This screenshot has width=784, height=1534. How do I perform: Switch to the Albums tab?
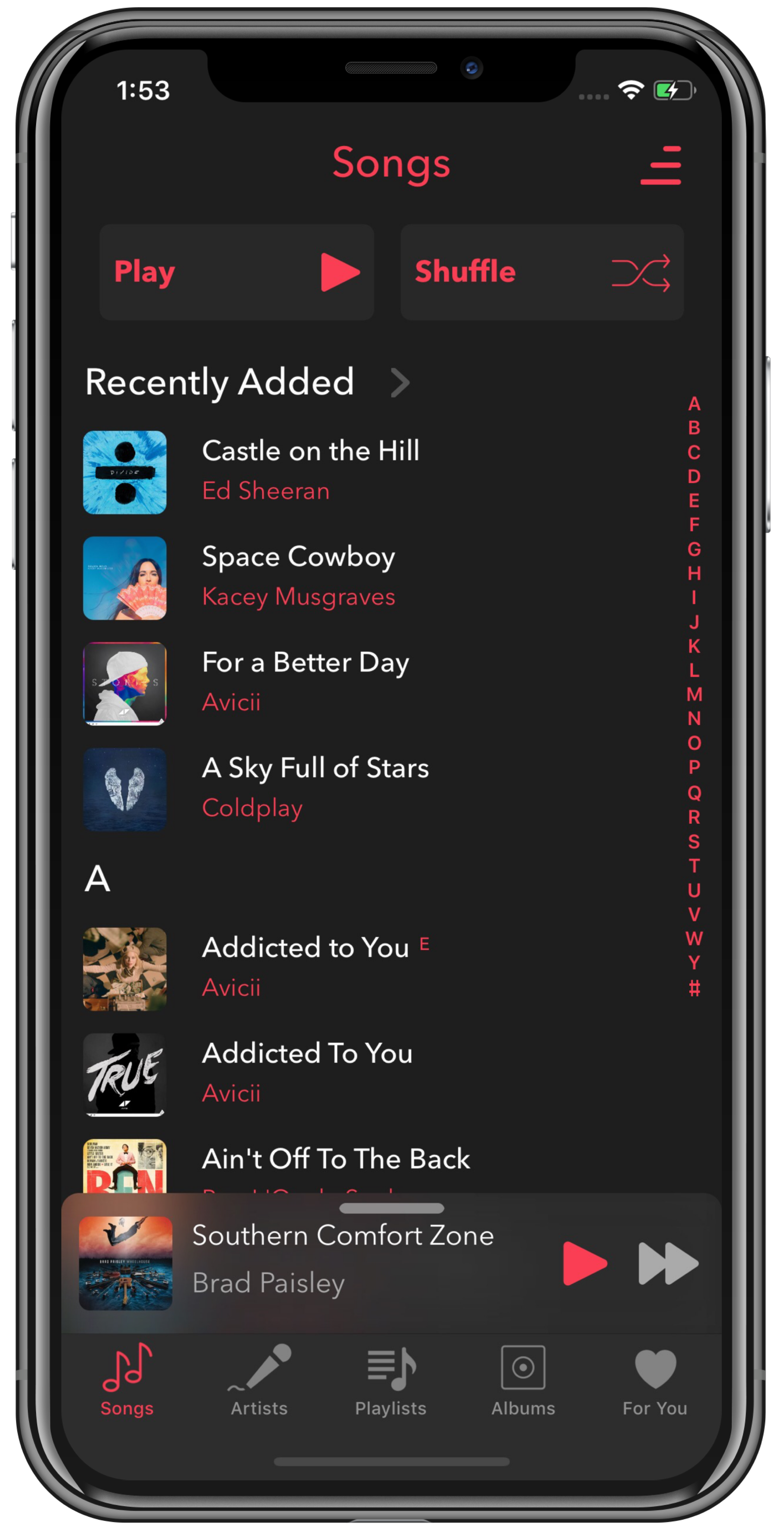(x=523, y=1380)
